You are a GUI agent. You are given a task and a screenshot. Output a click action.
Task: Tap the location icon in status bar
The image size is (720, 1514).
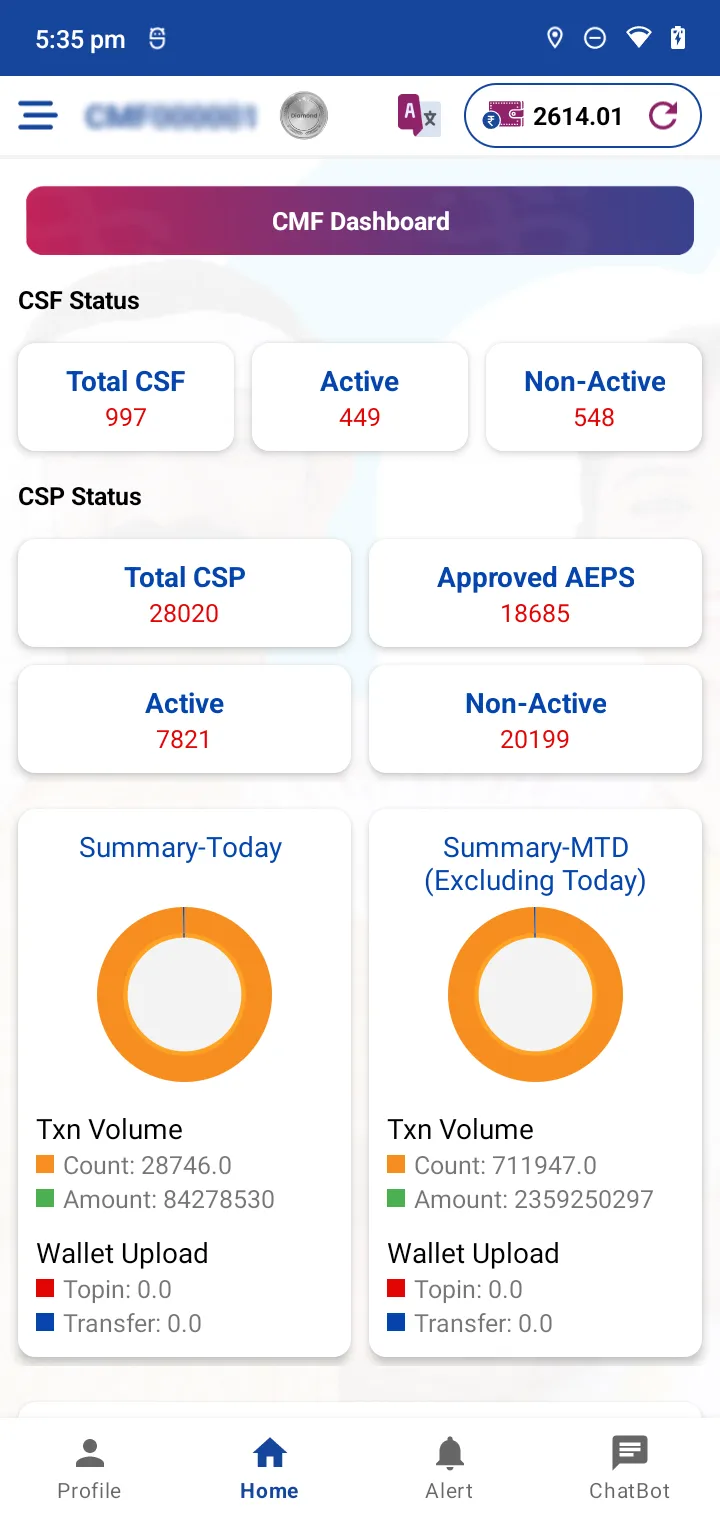coord(555,38)
